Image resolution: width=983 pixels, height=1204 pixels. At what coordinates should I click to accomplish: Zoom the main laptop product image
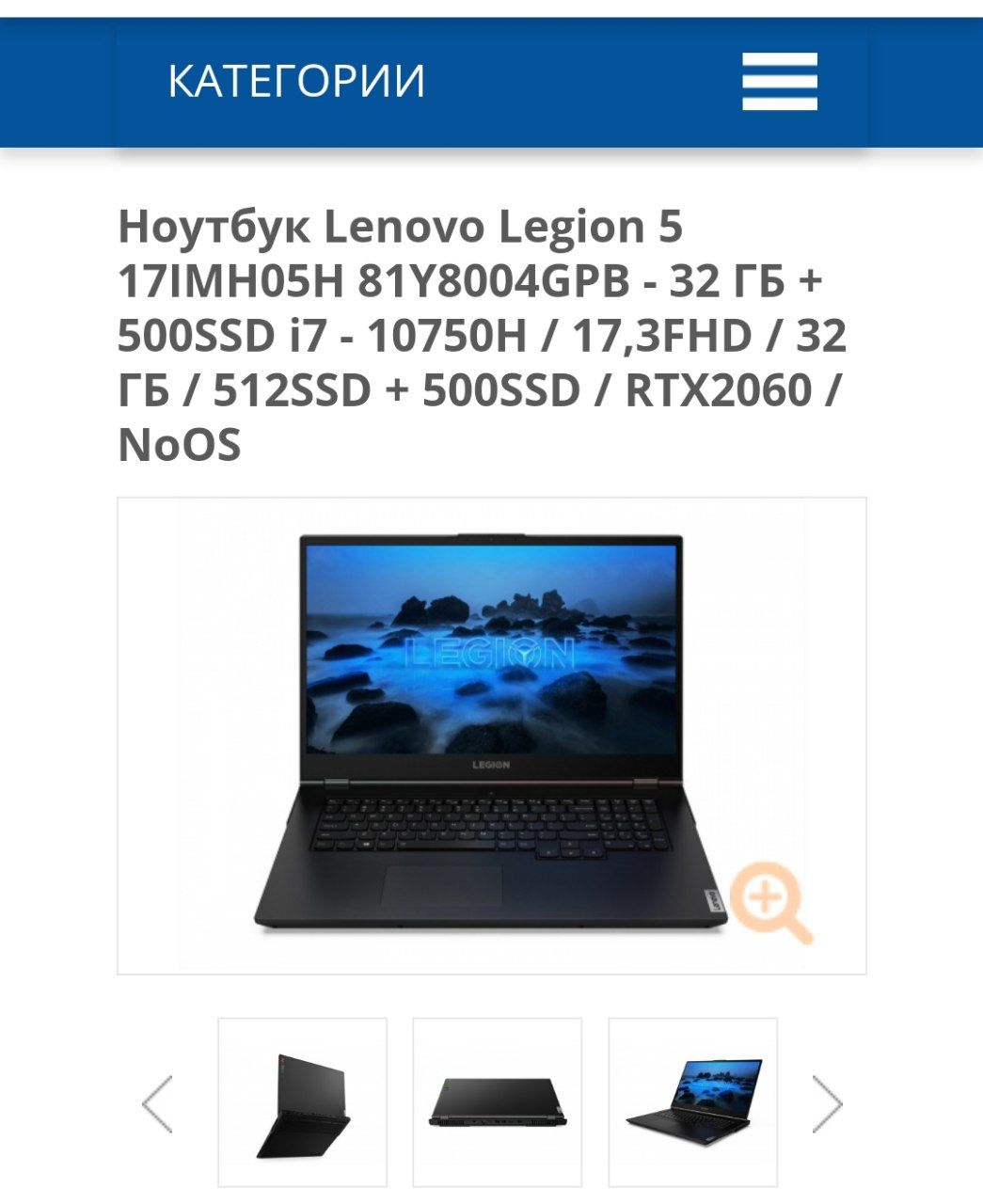point(769,901)
